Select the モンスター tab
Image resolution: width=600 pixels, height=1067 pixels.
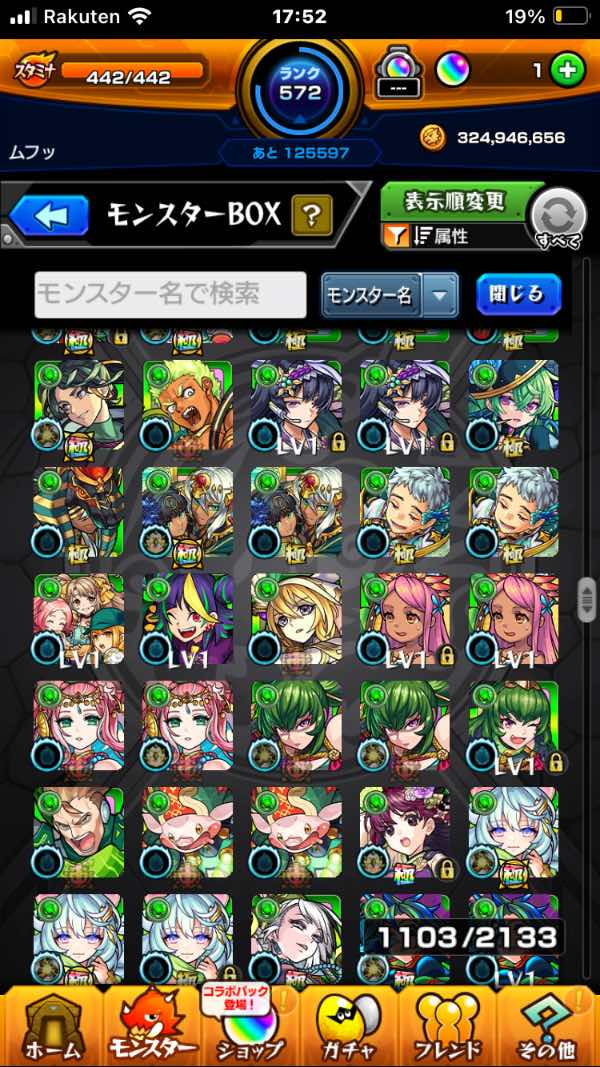(x=150, y=1025)
